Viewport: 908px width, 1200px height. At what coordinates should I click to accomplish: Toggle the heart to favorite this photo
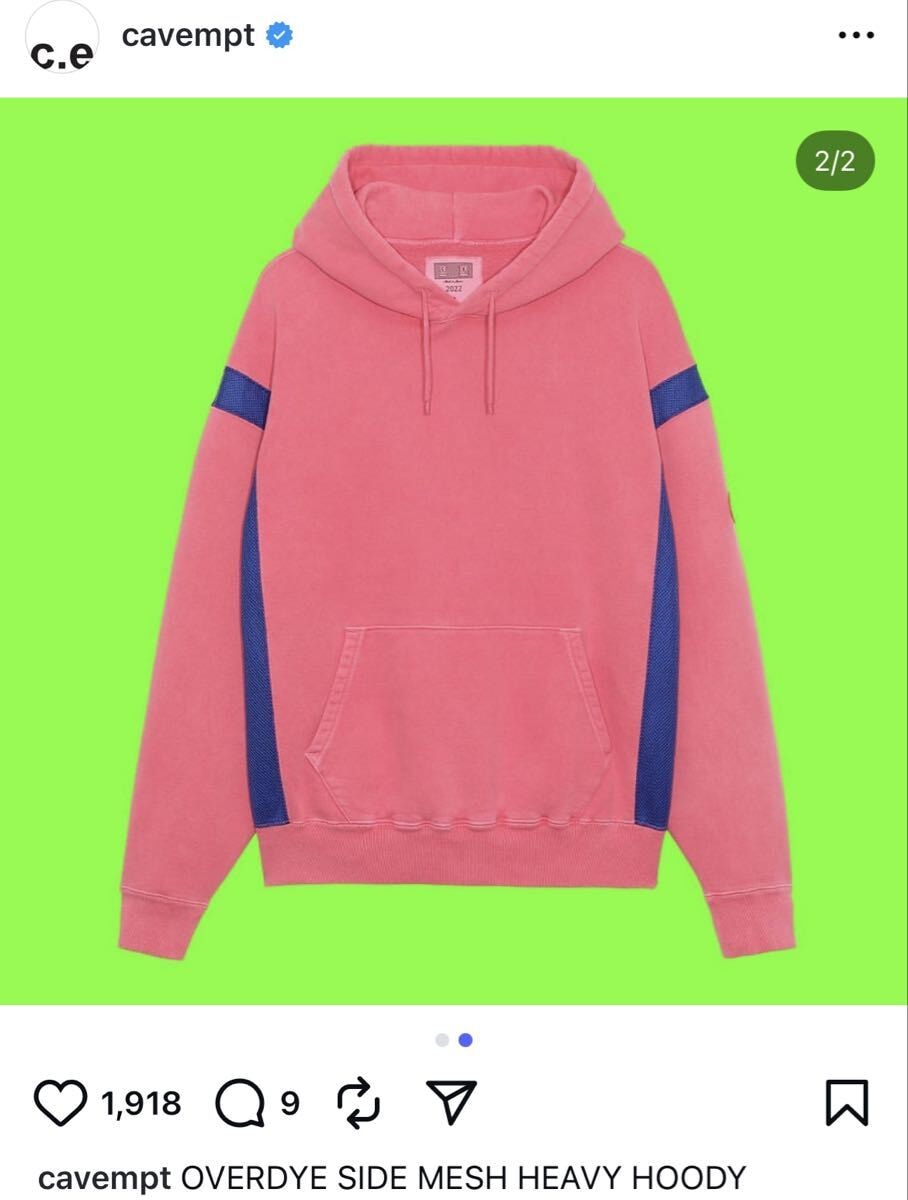[62, 1103]
